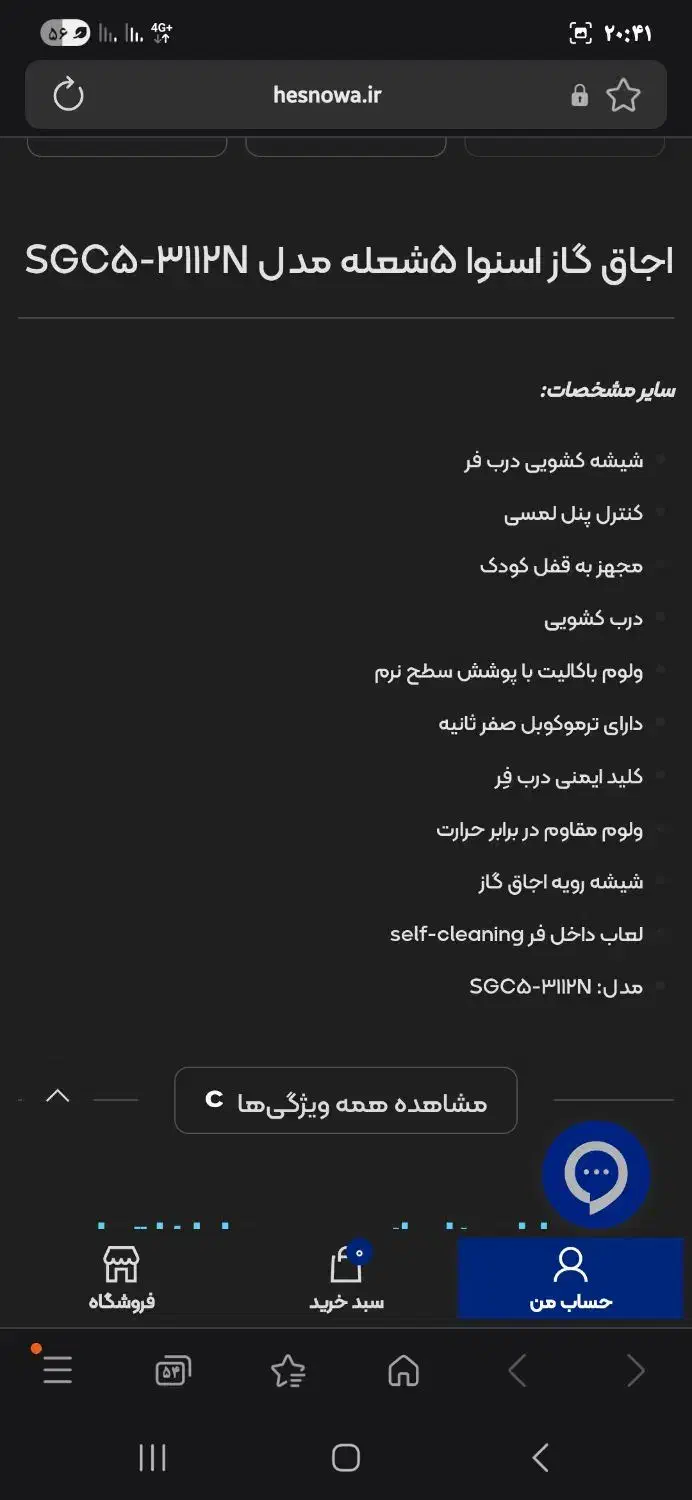Viewport: 692px width, 1500px height.
Task: Open the floating chat support bubble
Action: point(596,1174)
